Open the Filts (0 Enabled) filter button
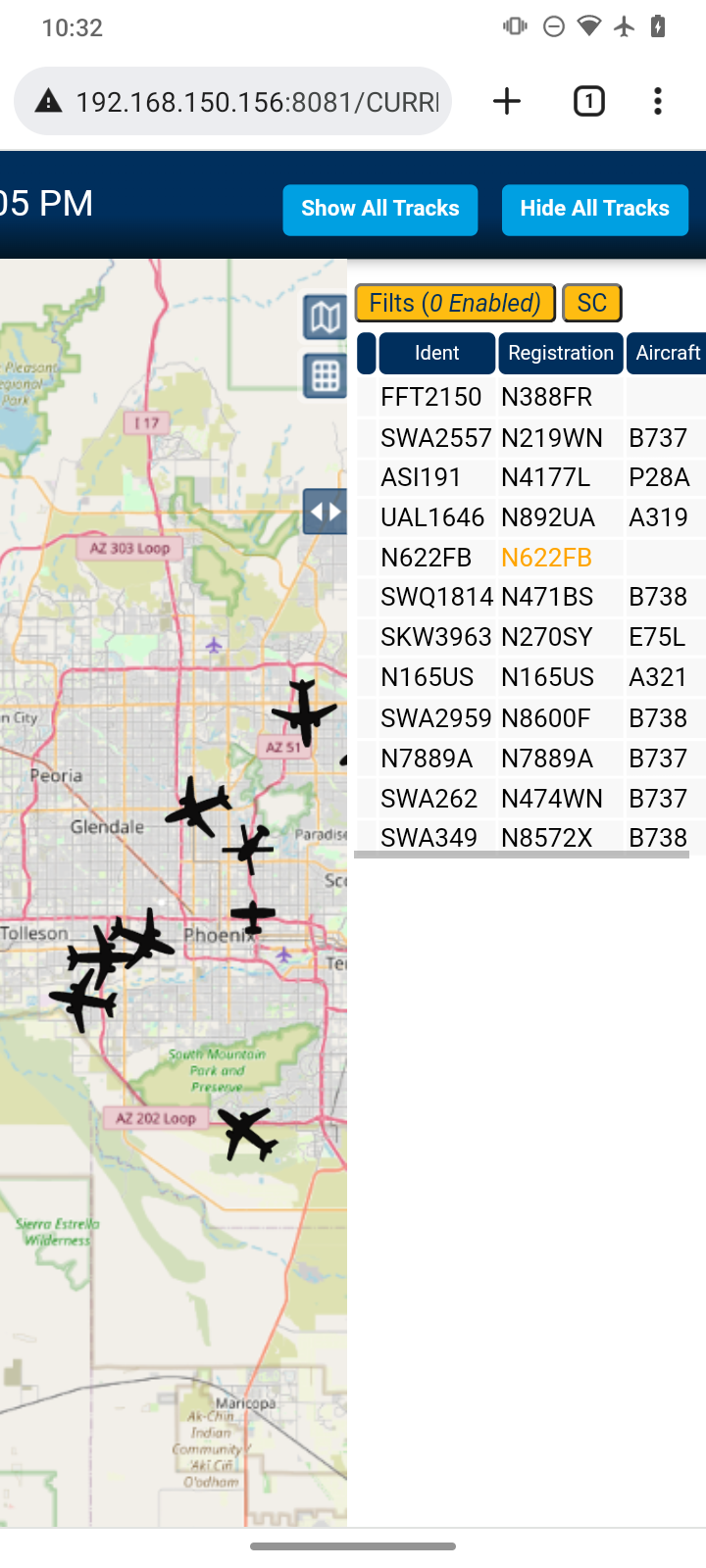 click(455, 303)
